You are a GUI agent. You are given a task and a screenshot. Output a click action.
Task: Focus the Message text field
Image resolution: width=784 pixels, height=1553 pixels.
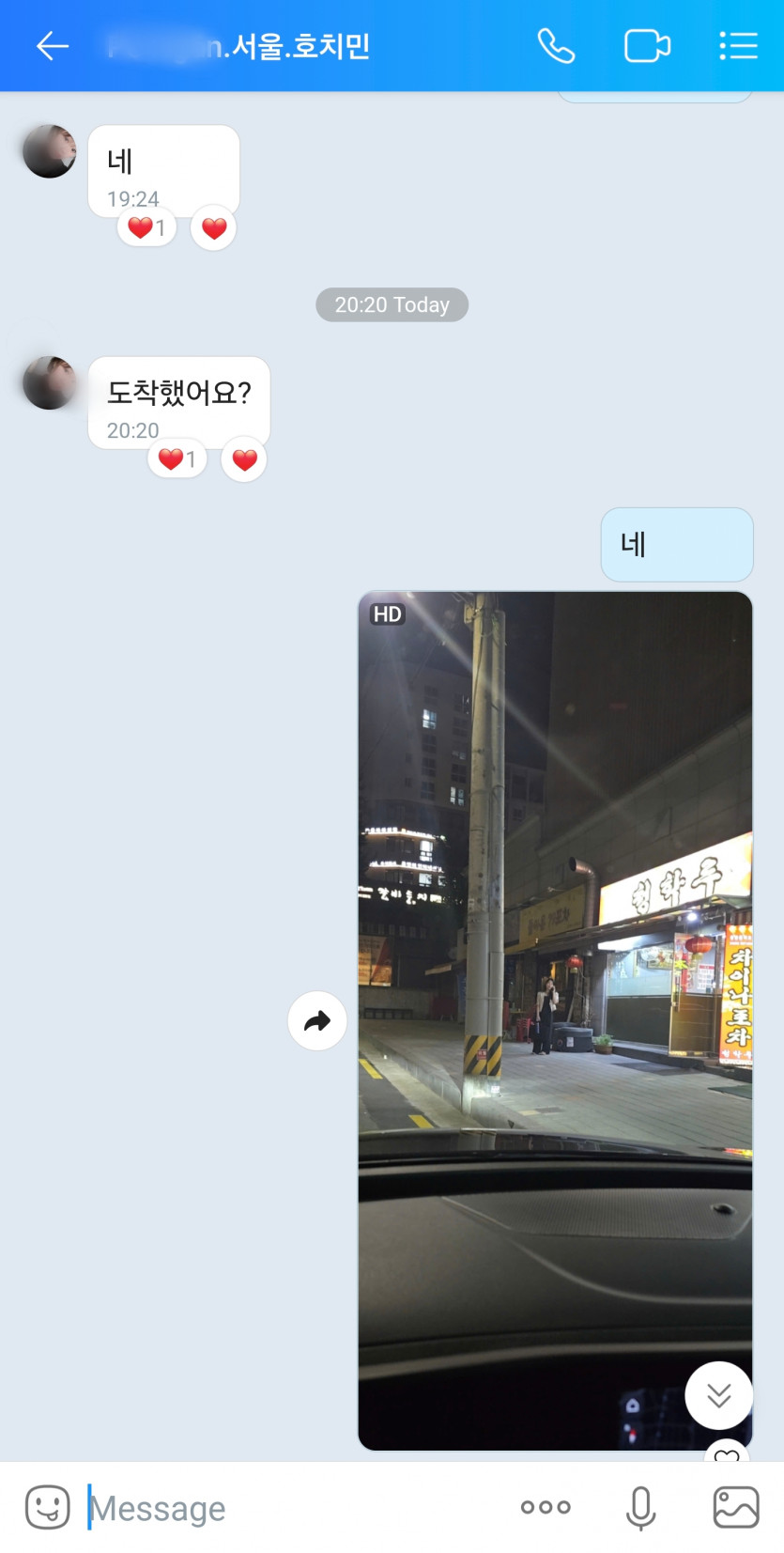click(282, 1508)
